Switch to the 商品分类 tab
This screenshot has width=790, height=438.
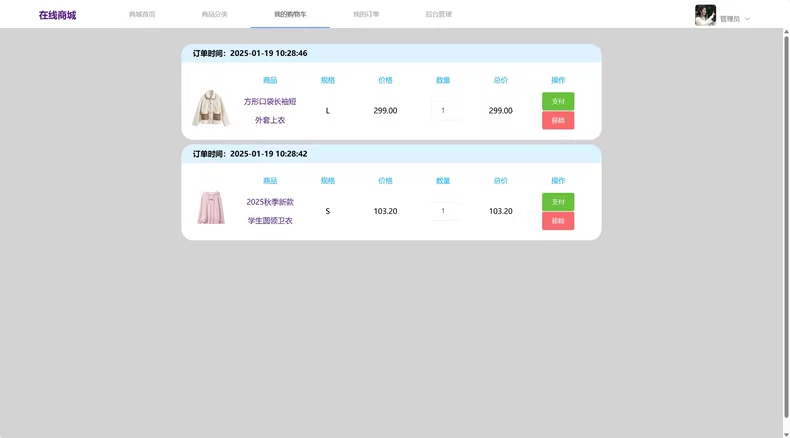point(214,15)
